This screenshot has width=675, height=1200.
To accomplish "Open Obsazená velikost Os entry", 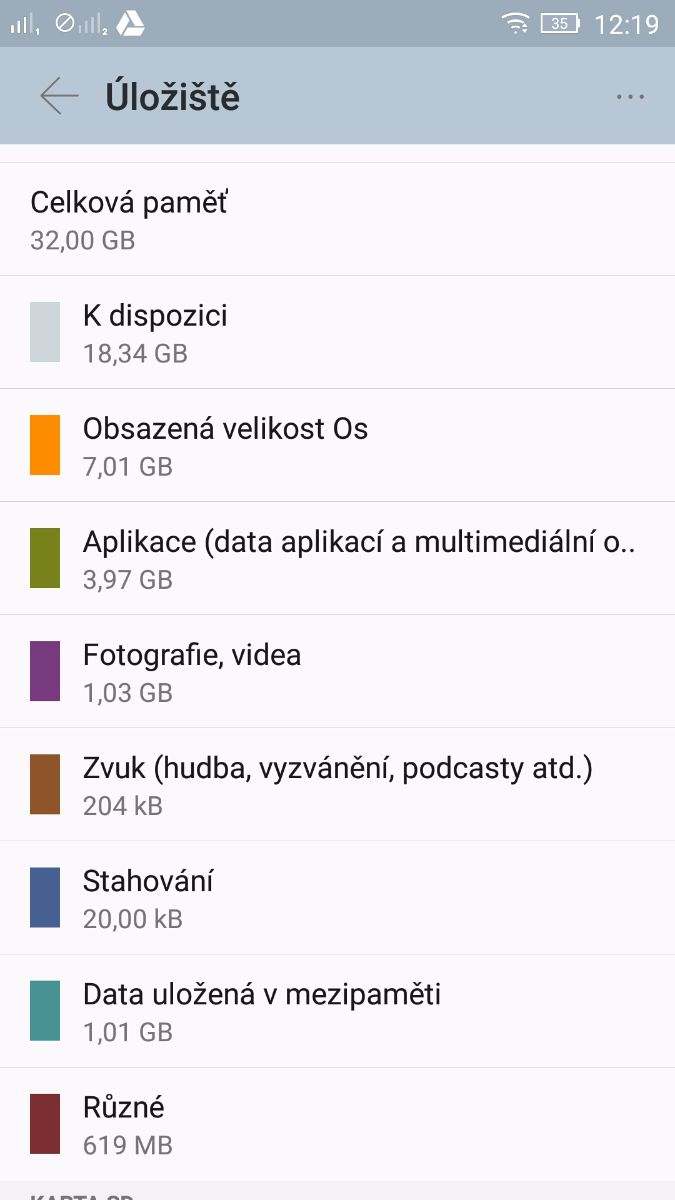I will pyautogui.click(x=337, y=445).
